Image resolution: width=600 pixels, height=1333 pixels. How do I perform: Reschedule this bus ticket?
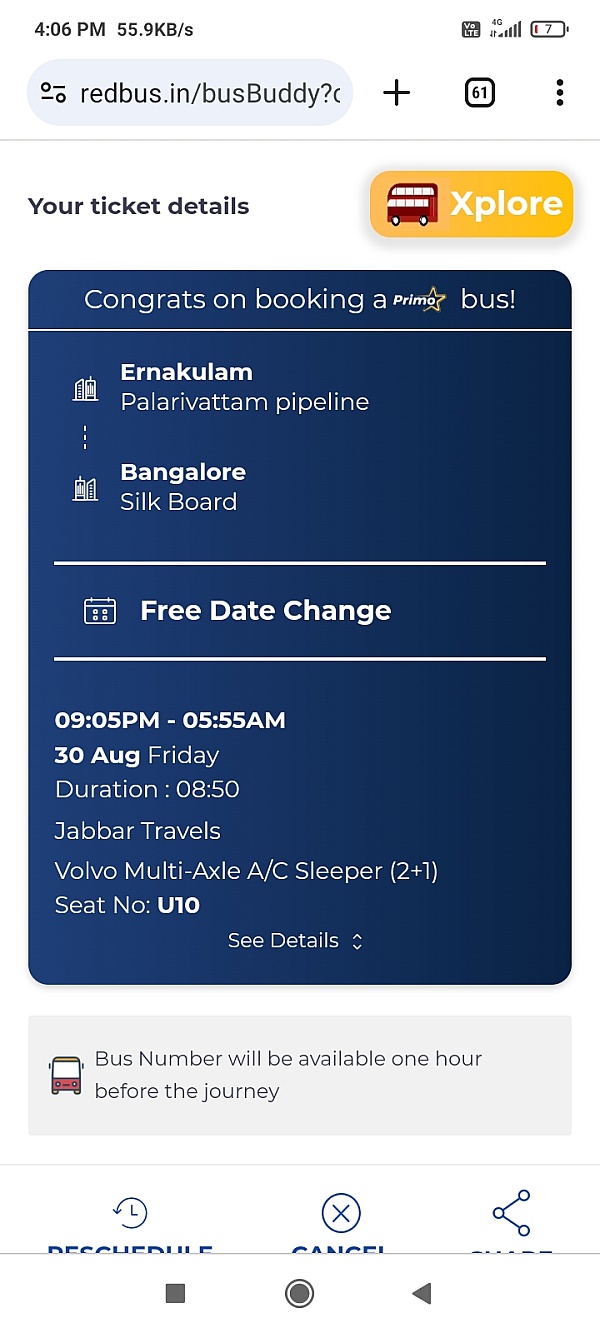coord(130,1225)
